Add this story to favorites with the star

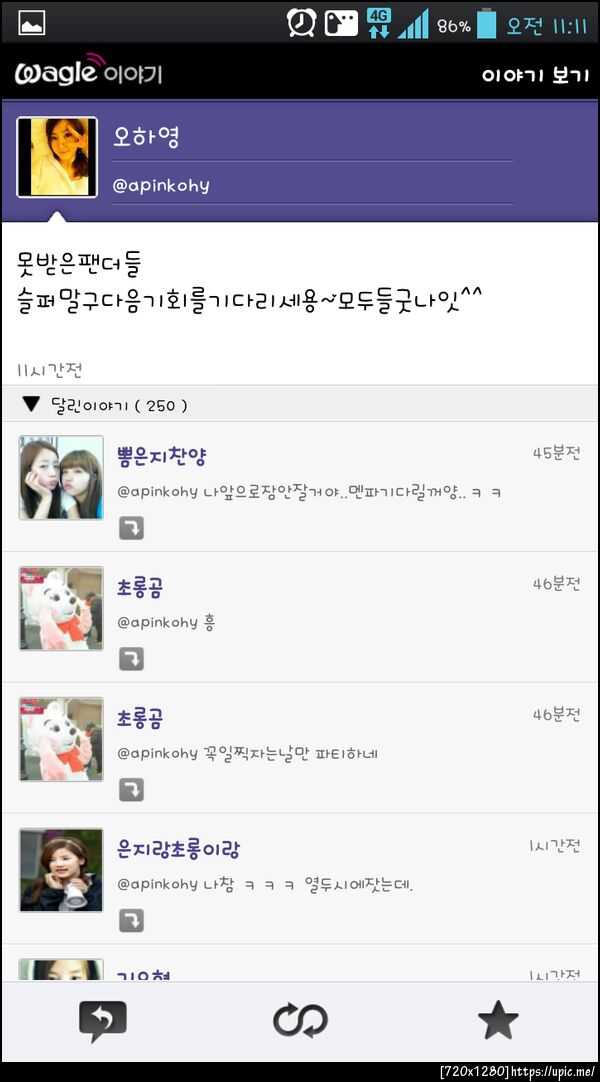point(497,1021)
